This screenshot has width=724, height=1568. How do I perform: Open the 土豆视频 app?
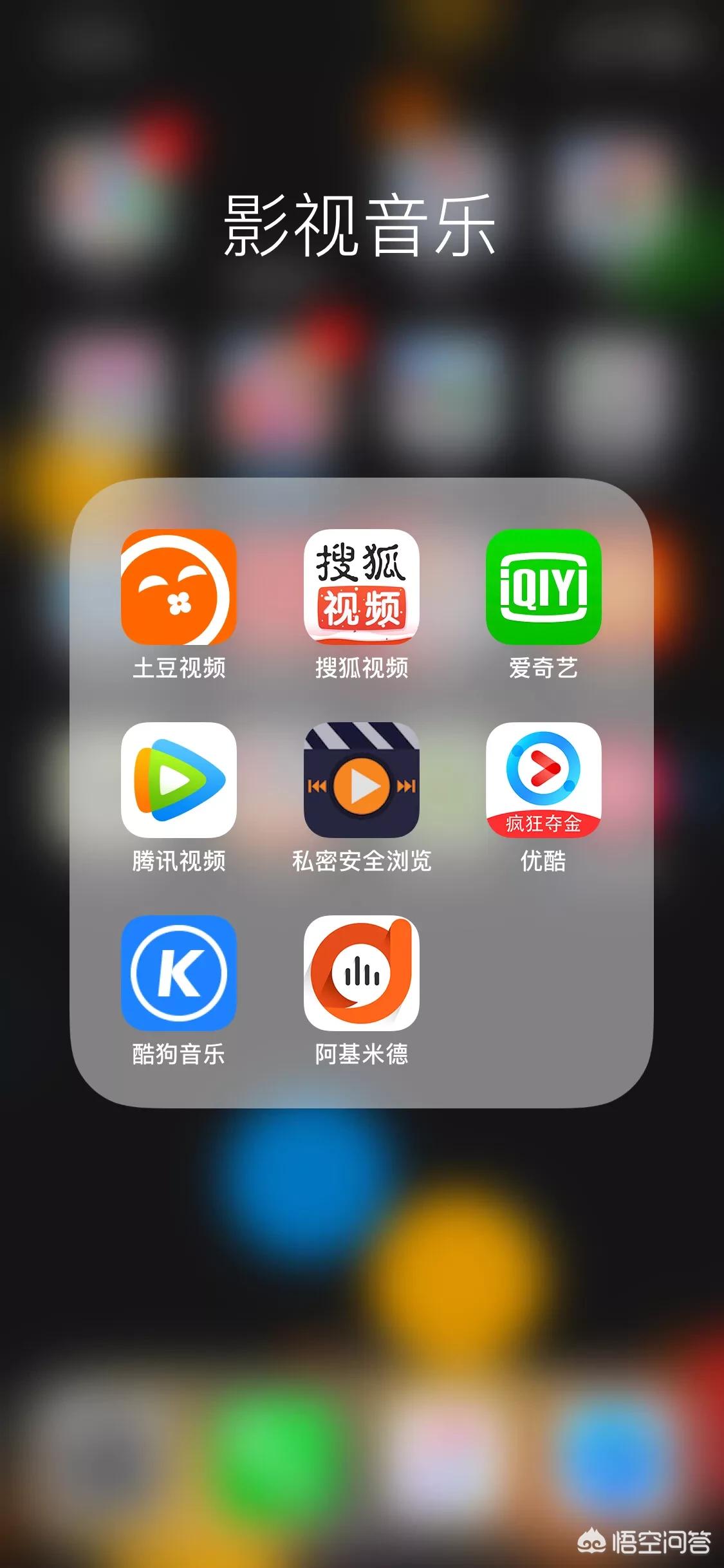(x=179, y=586)
